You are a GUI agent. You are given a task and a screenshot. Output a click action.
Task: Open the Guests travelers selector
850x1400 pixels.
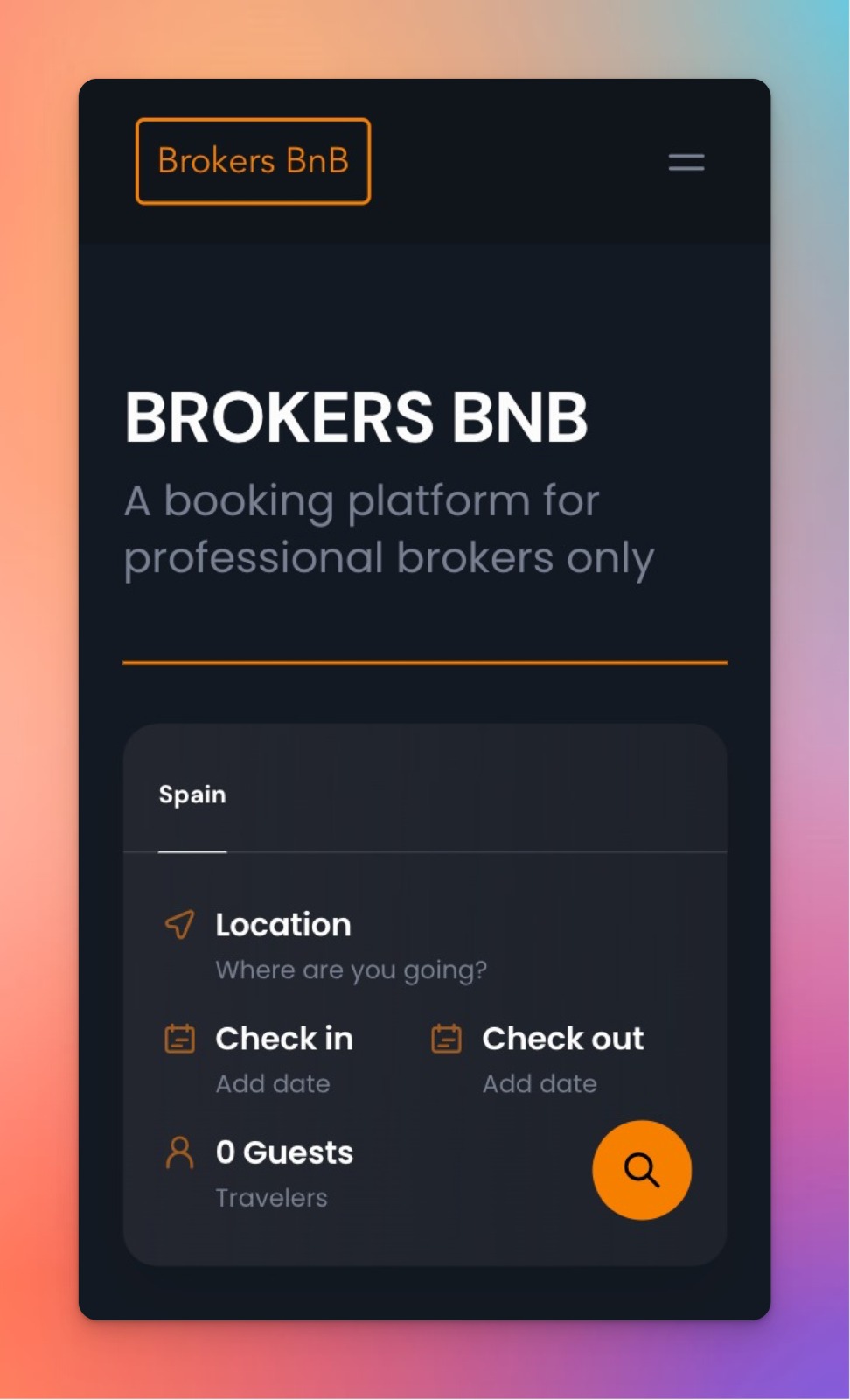tap(259, 1173)
